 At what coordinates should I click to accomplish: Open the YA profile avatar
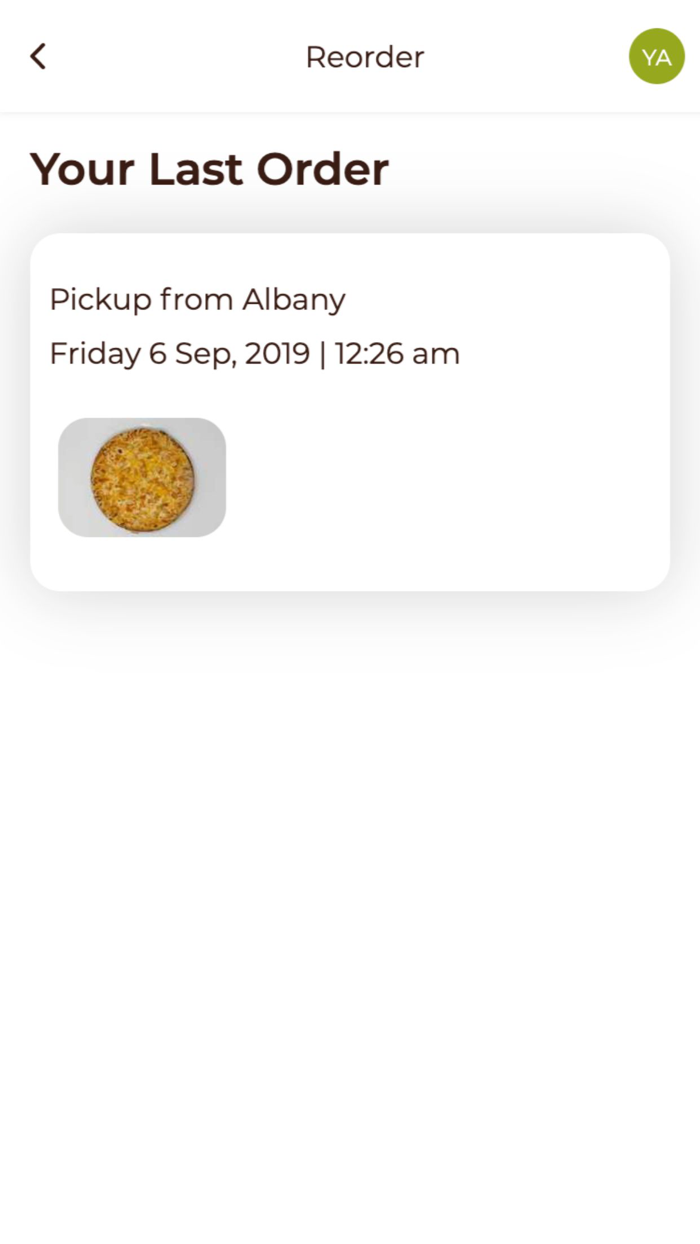click(656, 56)
